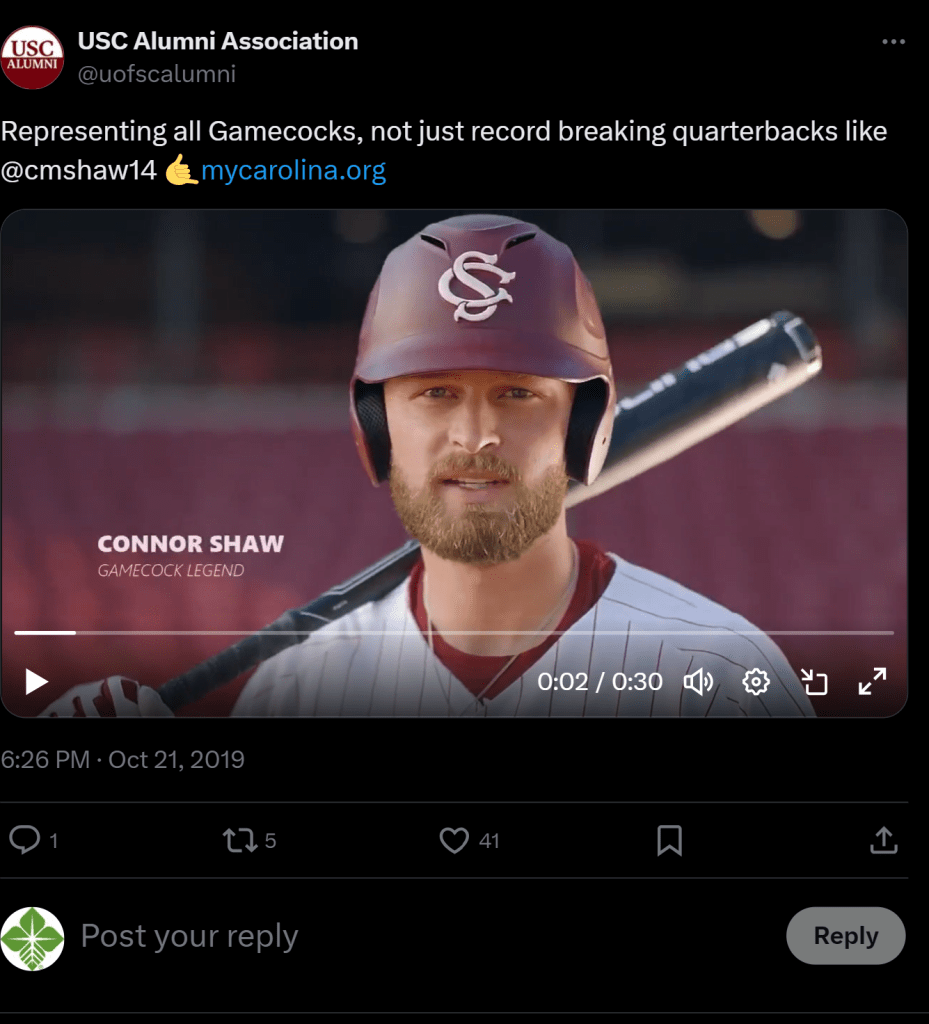
Task: Bookmark this post
Action: pyautogui.click(x=669, y=840)
